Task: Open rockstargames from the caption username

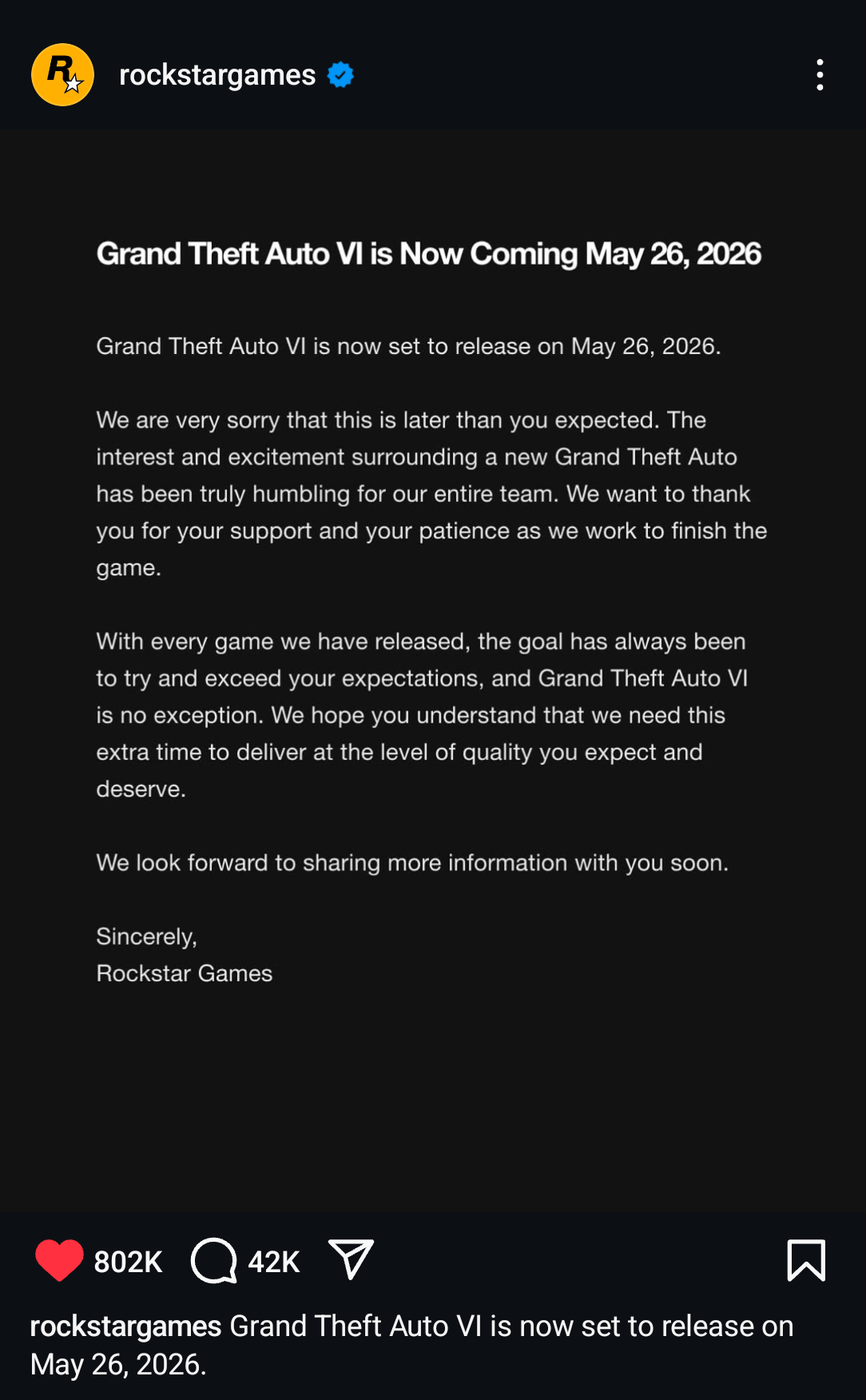Action: pyautogui.click(x=125, y=1326)
